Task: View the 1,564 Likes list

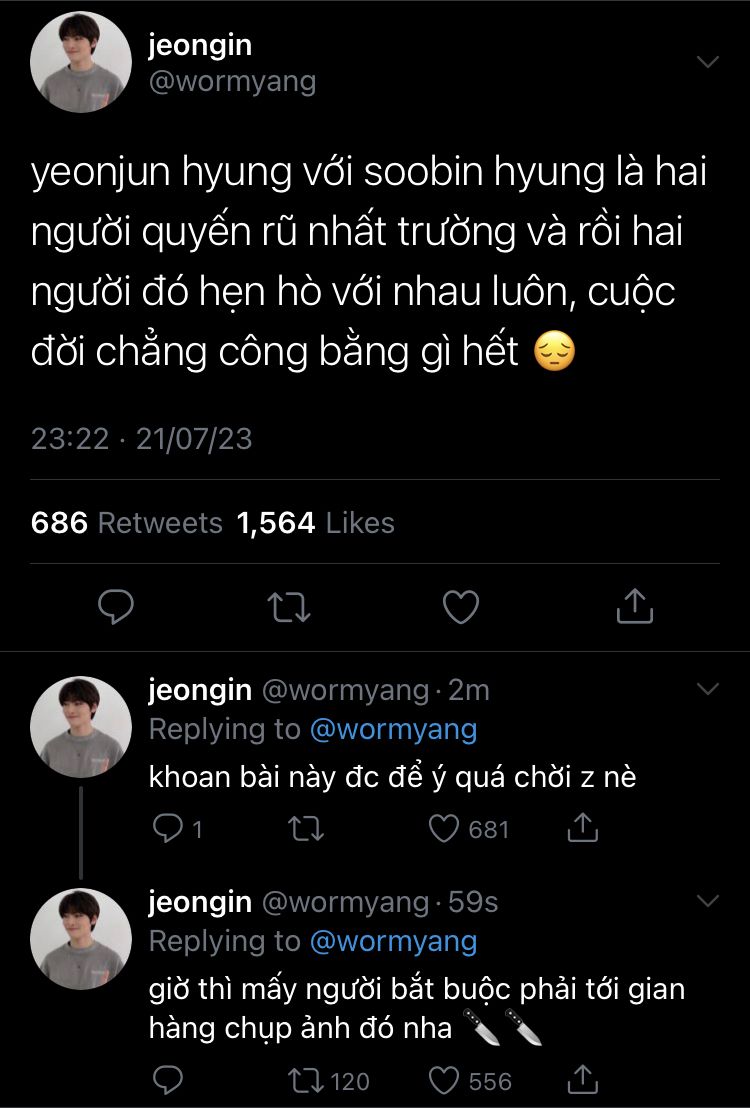Action: pyautogui.click(x=316, y=523)
